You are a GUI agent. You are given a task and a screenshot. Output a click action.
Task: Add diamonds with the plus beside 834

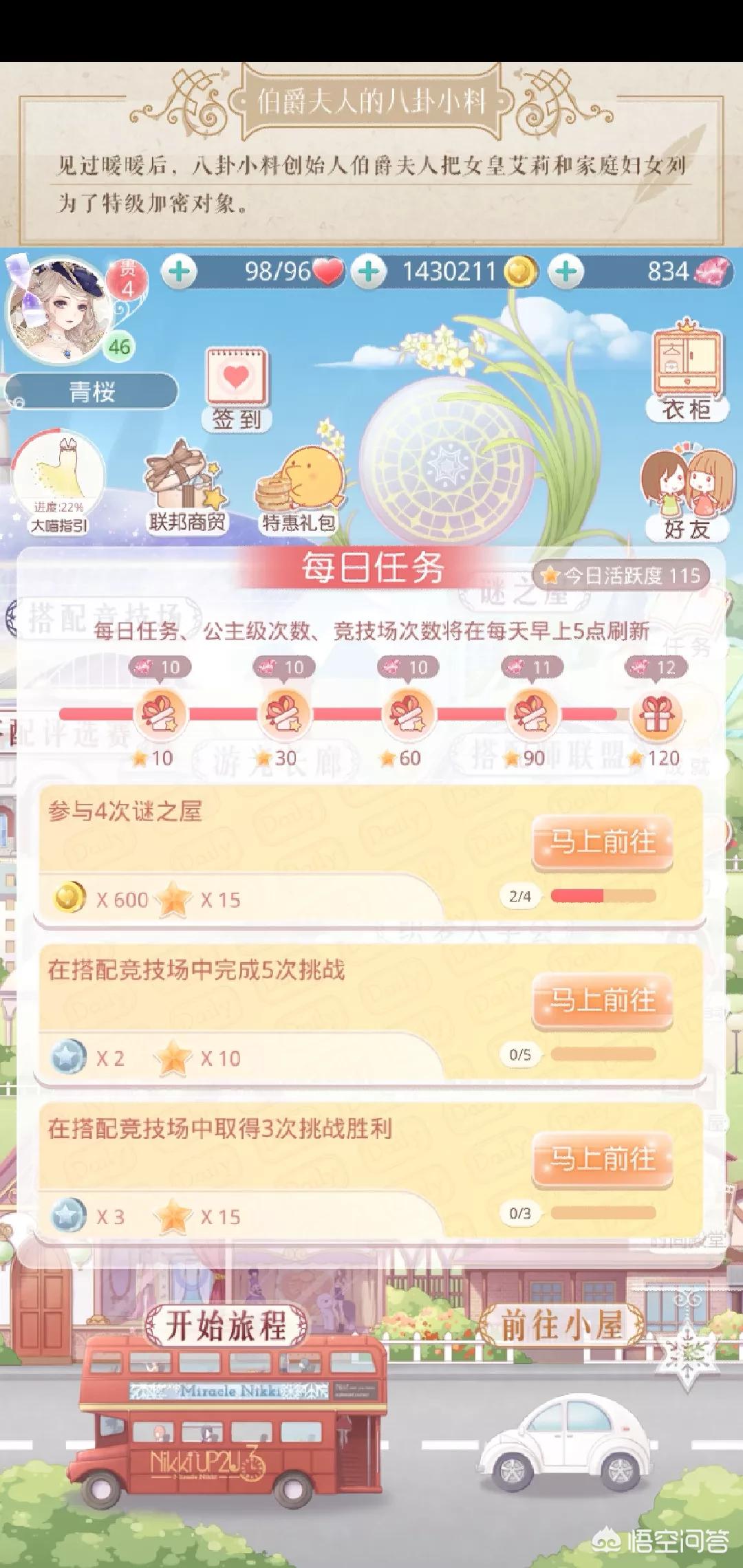pyautogui.click(x=566, y=272)
